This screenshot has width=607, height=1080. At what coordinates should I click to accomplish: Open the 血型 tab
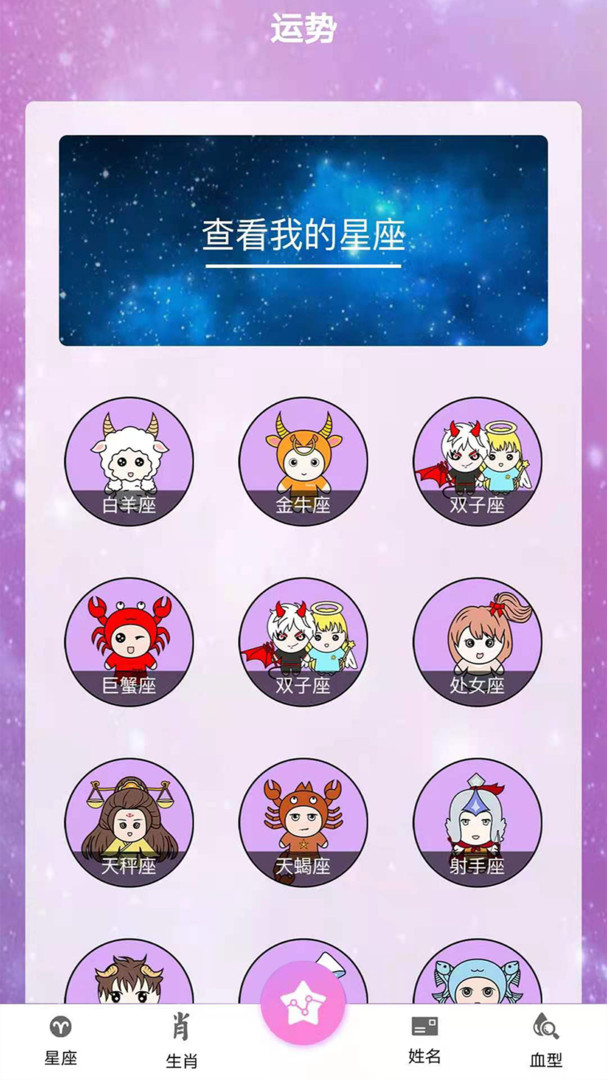545,1040
